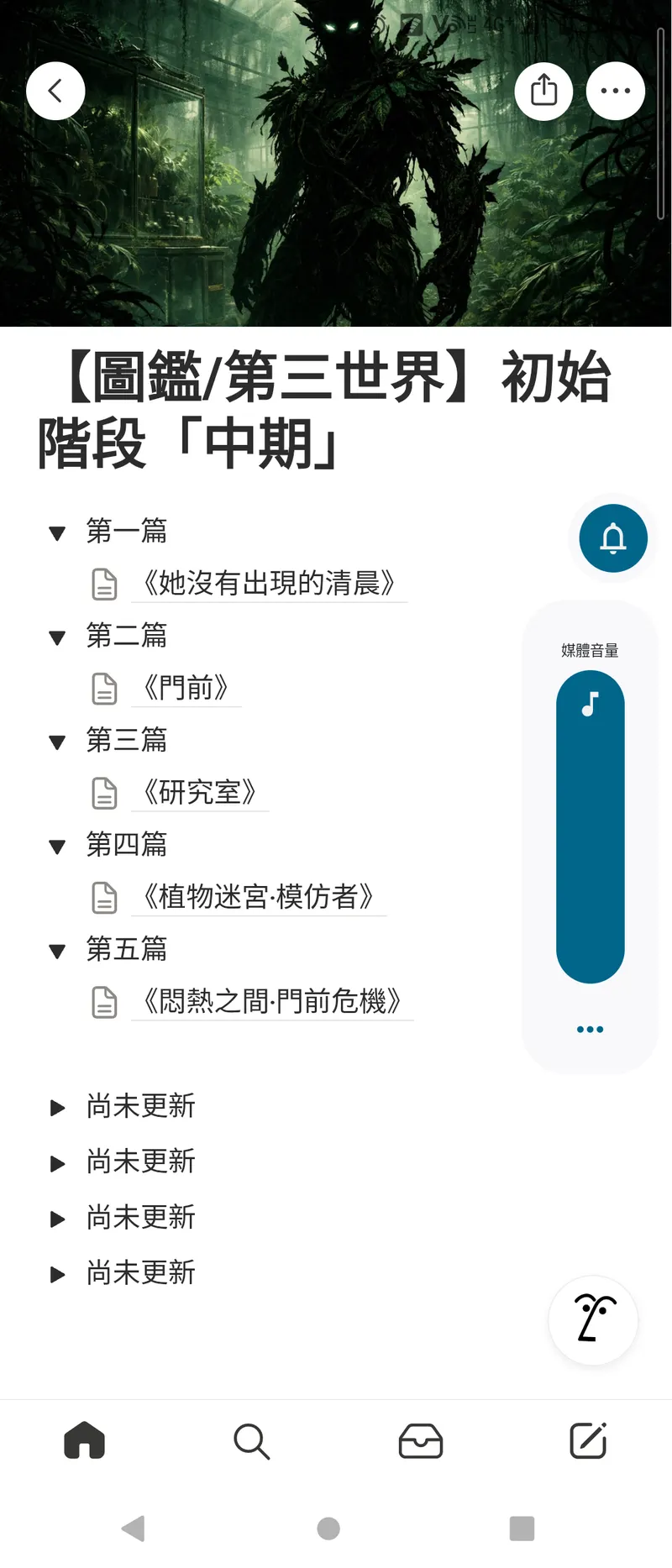Collapse the 第三篇 toggle

(57, 742)
